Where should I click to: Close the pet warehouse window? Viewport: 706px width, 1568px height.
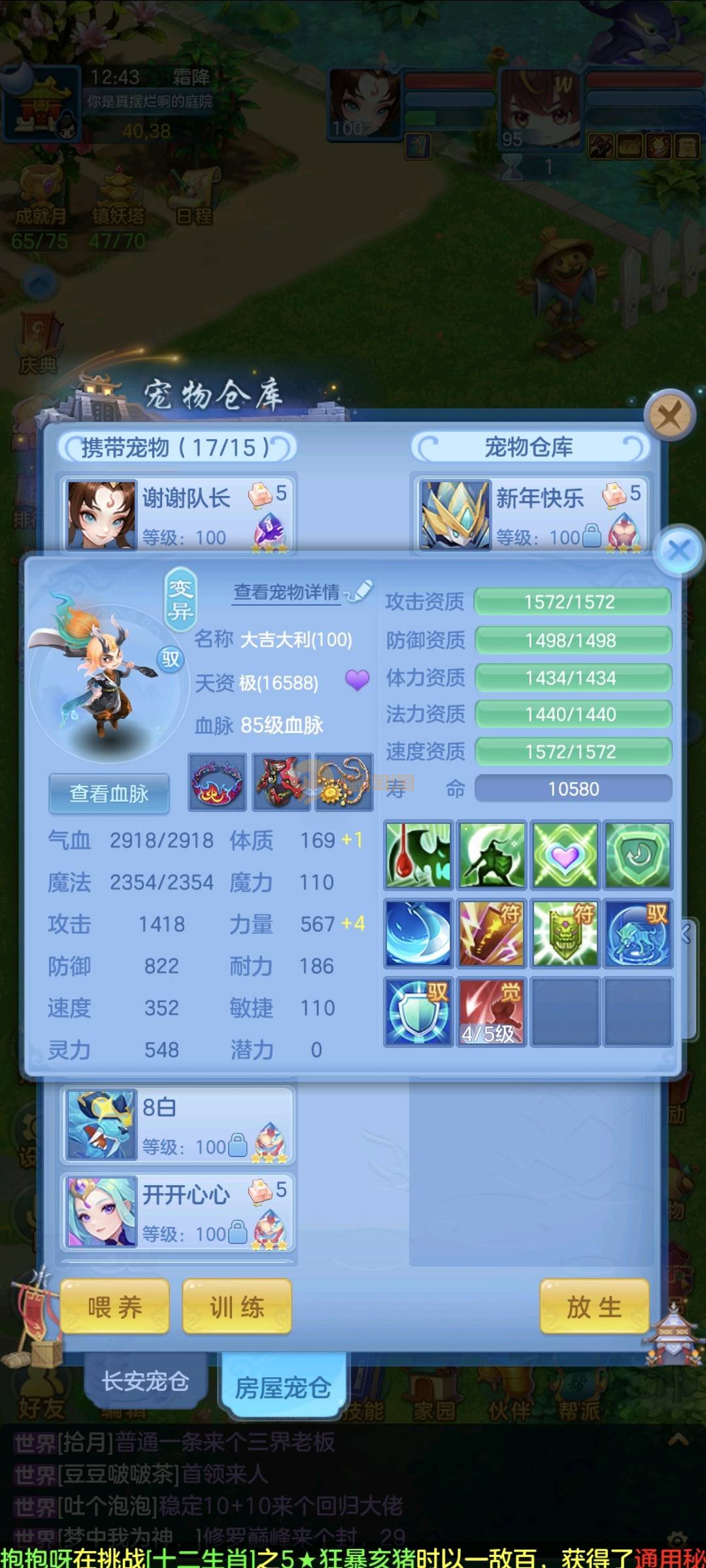[x=669, y=415]
